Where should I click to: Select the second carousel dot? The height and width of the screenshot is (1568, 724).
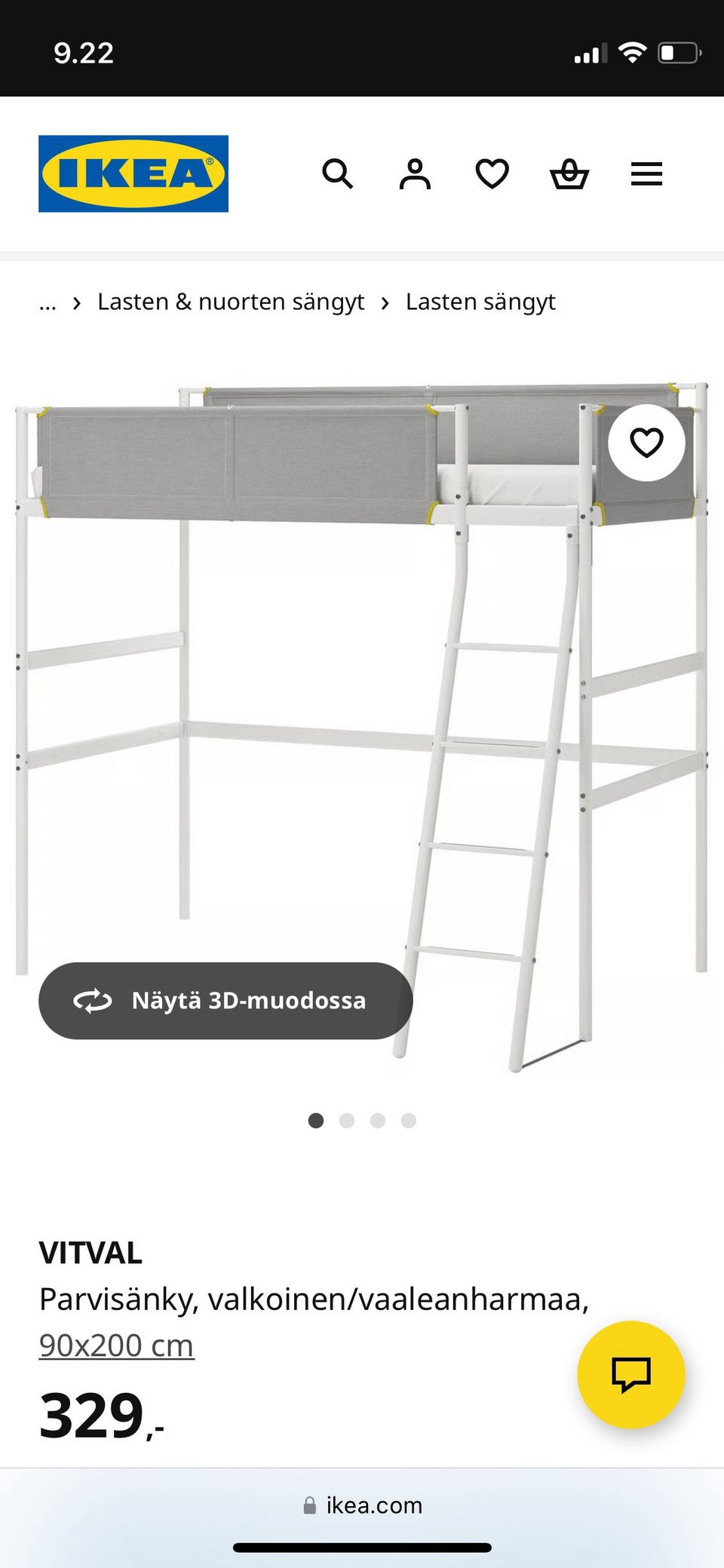pyautogui.click(x=348, y=1121)
